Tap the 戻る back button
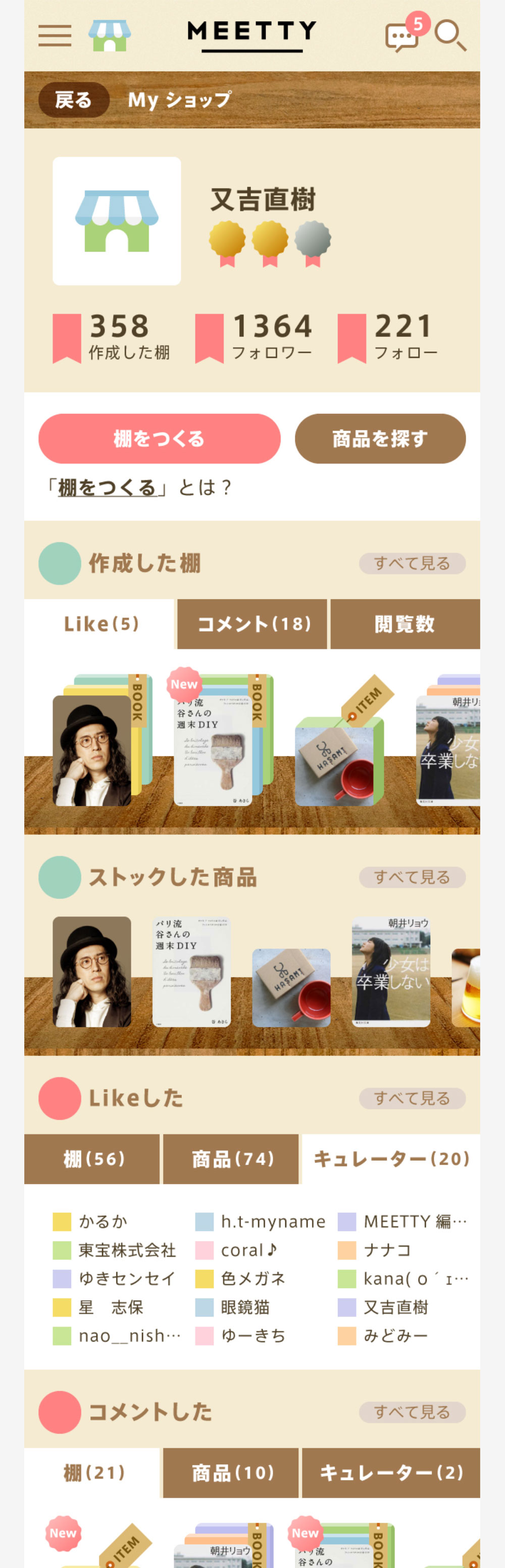 (74, 100)
